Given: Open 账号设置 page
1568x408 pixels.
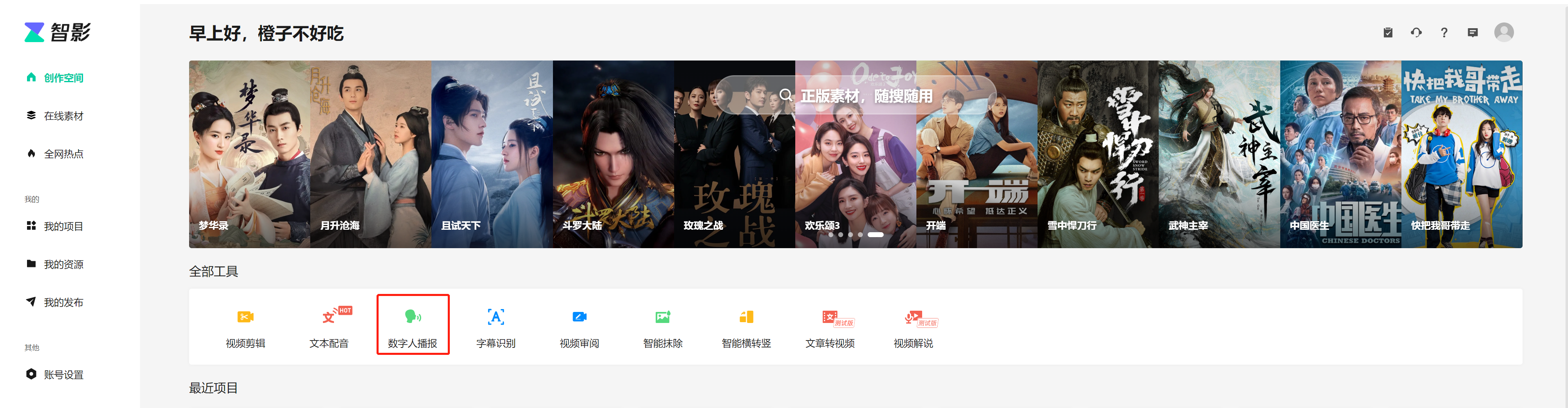Looking at the screenshot, I should (x=63, y=374).
